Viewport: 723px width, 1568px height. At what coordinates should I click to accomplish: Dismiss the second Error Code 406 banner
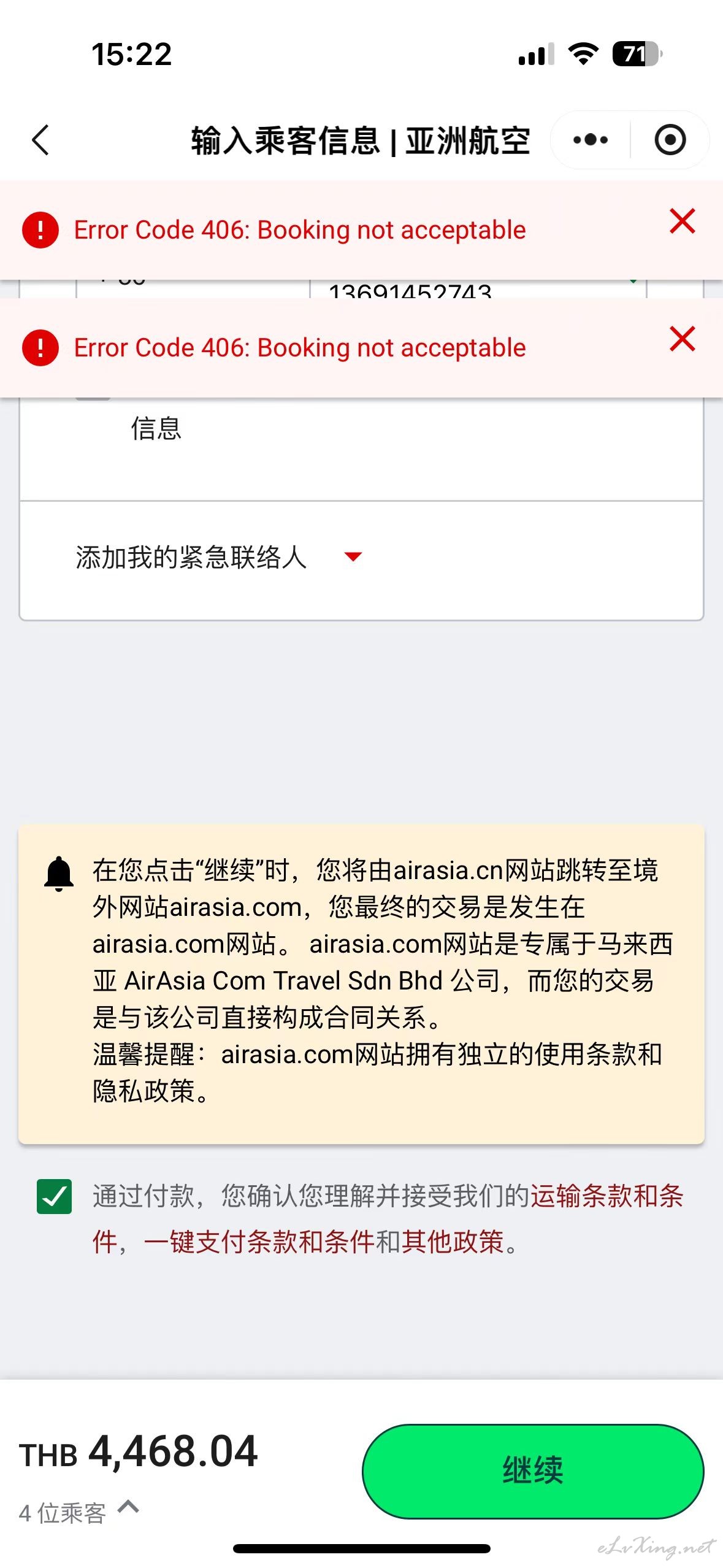click(682, 339)
